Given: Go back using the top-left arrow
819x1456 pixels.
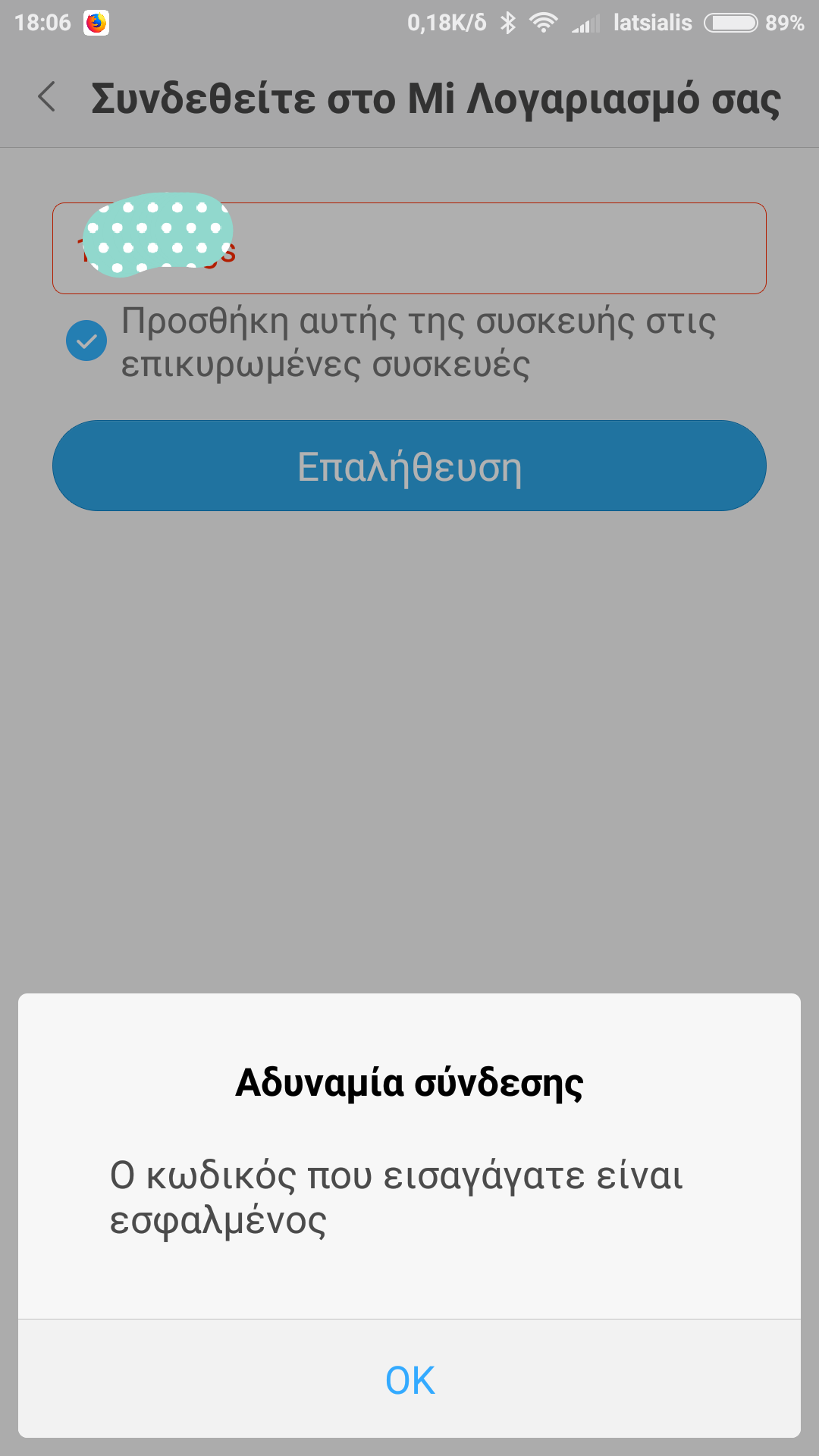Looking at the screenshot, I should (47, 97).
